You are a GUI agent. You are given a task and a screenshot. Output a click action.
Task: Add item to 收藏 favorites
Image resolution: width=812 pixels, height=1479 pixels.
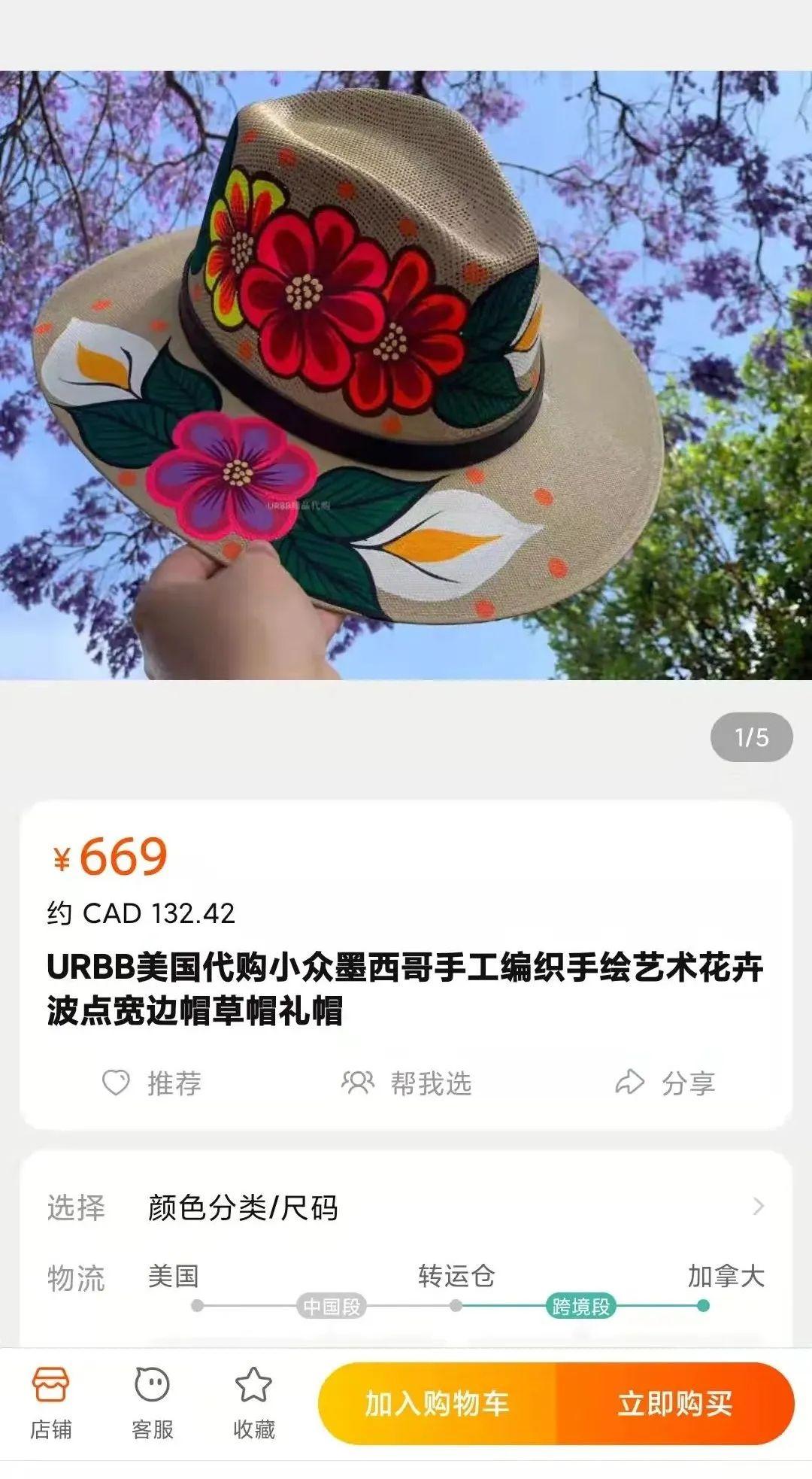tap(253, 1404)
